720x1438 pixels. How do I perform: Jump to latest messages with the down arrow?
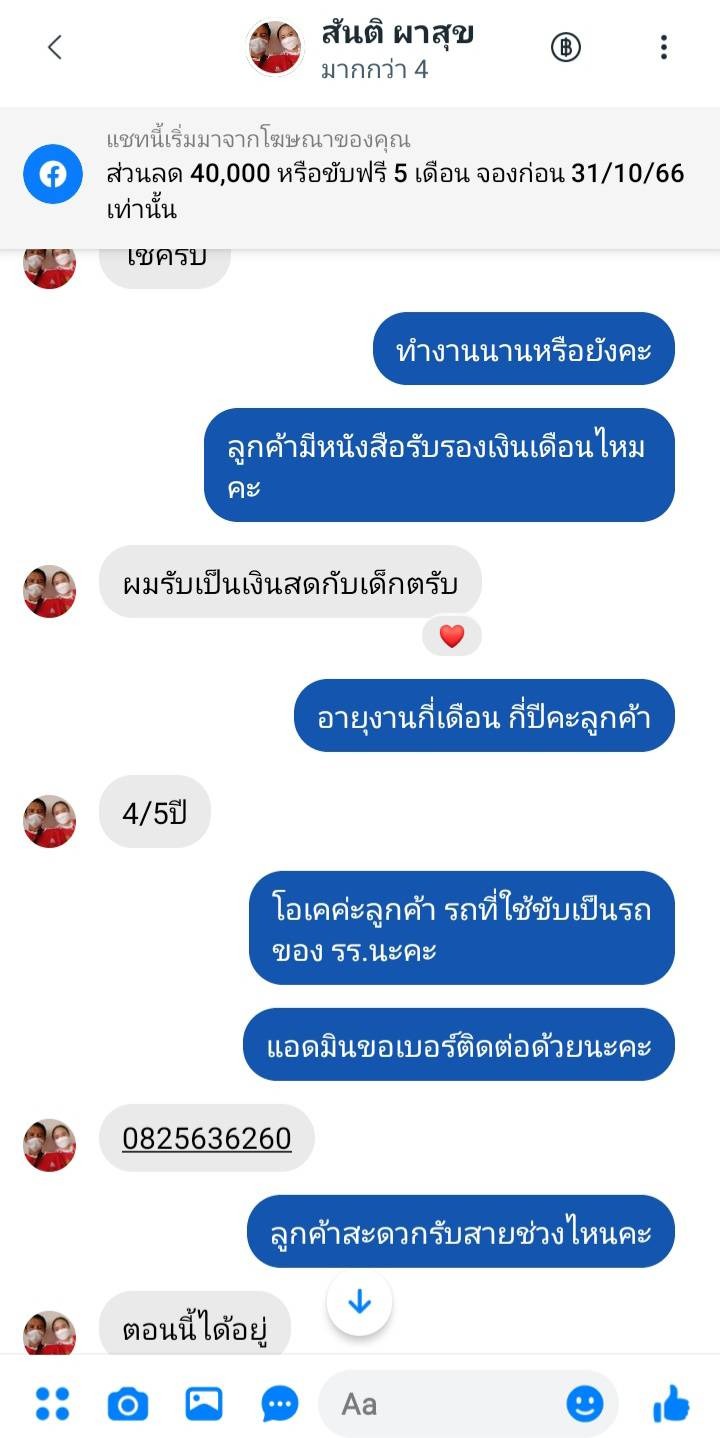[x=359, y=1302]
